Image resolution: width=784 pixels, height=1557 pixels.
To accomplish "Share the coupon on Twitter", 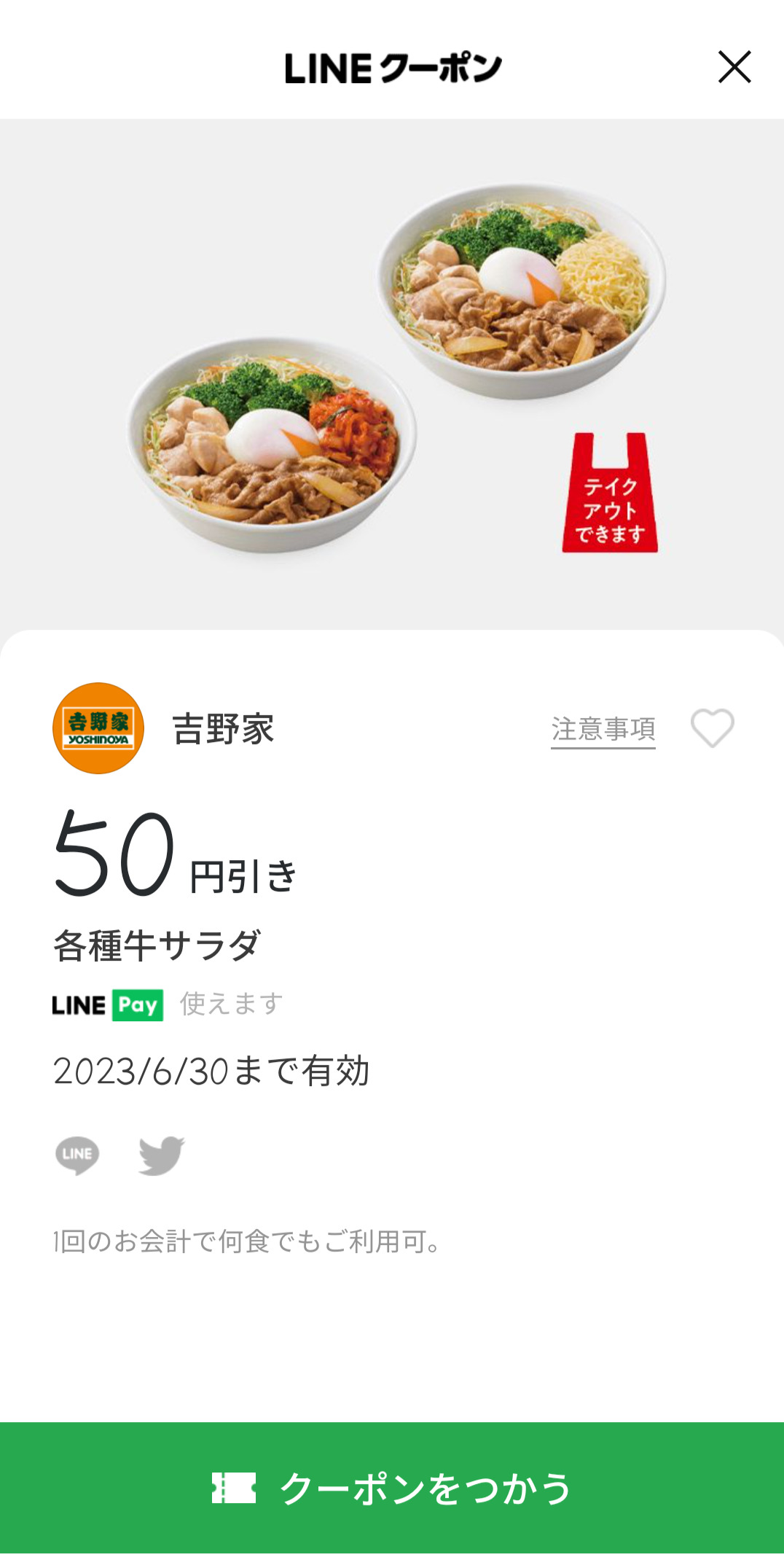I will [x=161, y=1155].
